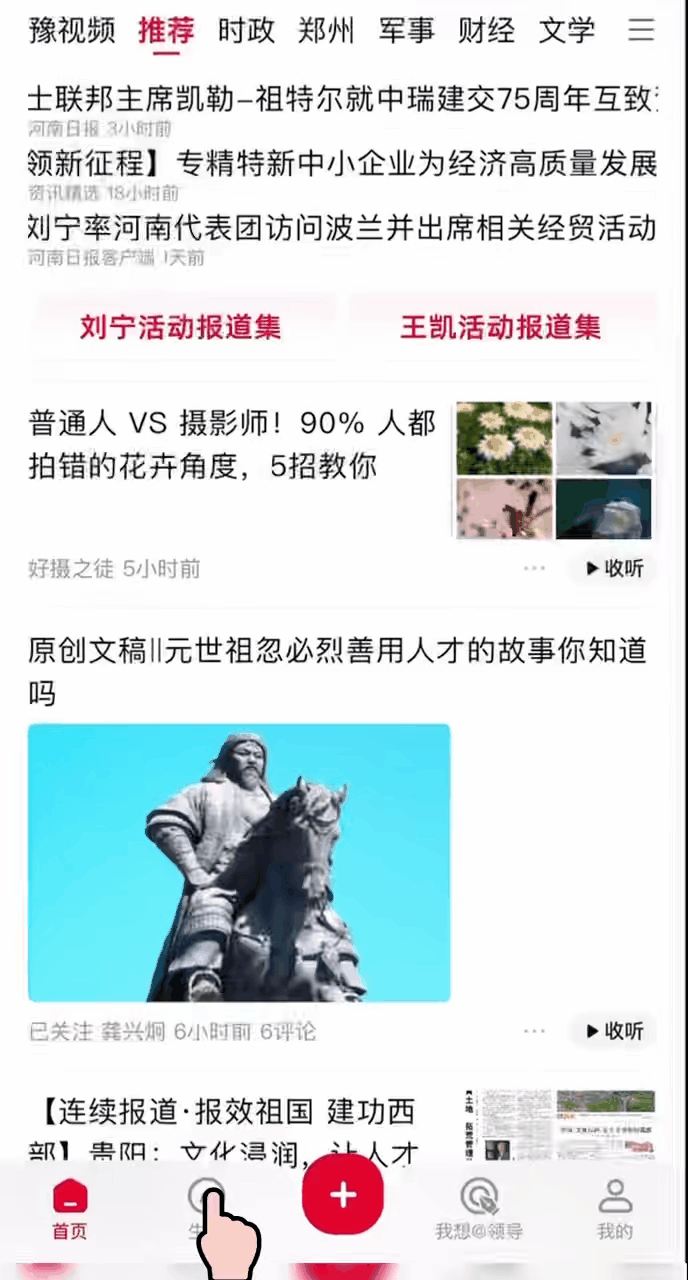
Task: Open the 文学 tab
Action: click(x=566, y=31)
